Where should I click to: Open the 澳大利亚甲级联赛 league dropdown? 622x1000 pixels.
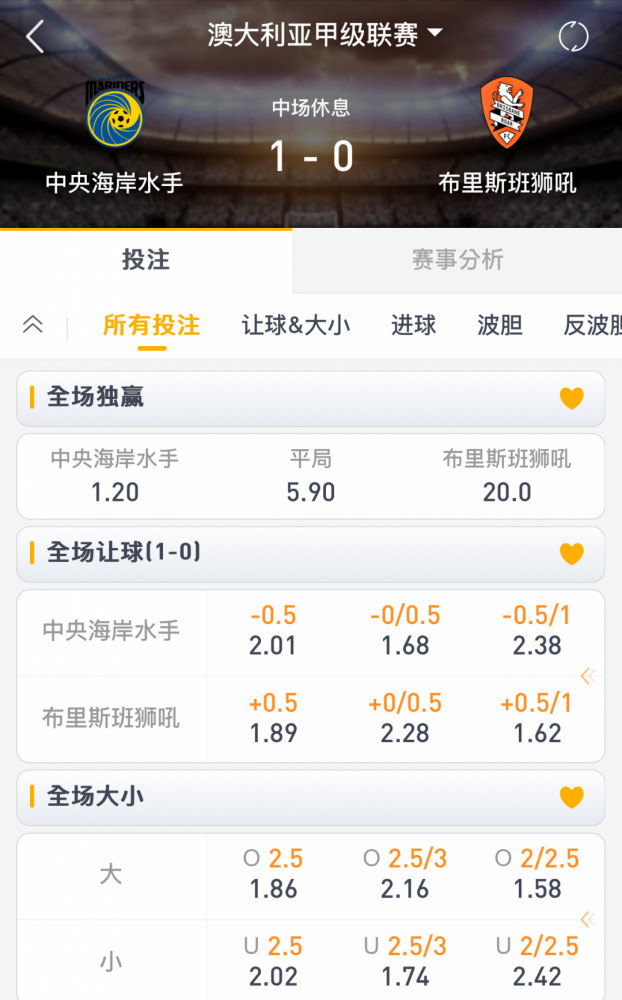tap(324, 34)
